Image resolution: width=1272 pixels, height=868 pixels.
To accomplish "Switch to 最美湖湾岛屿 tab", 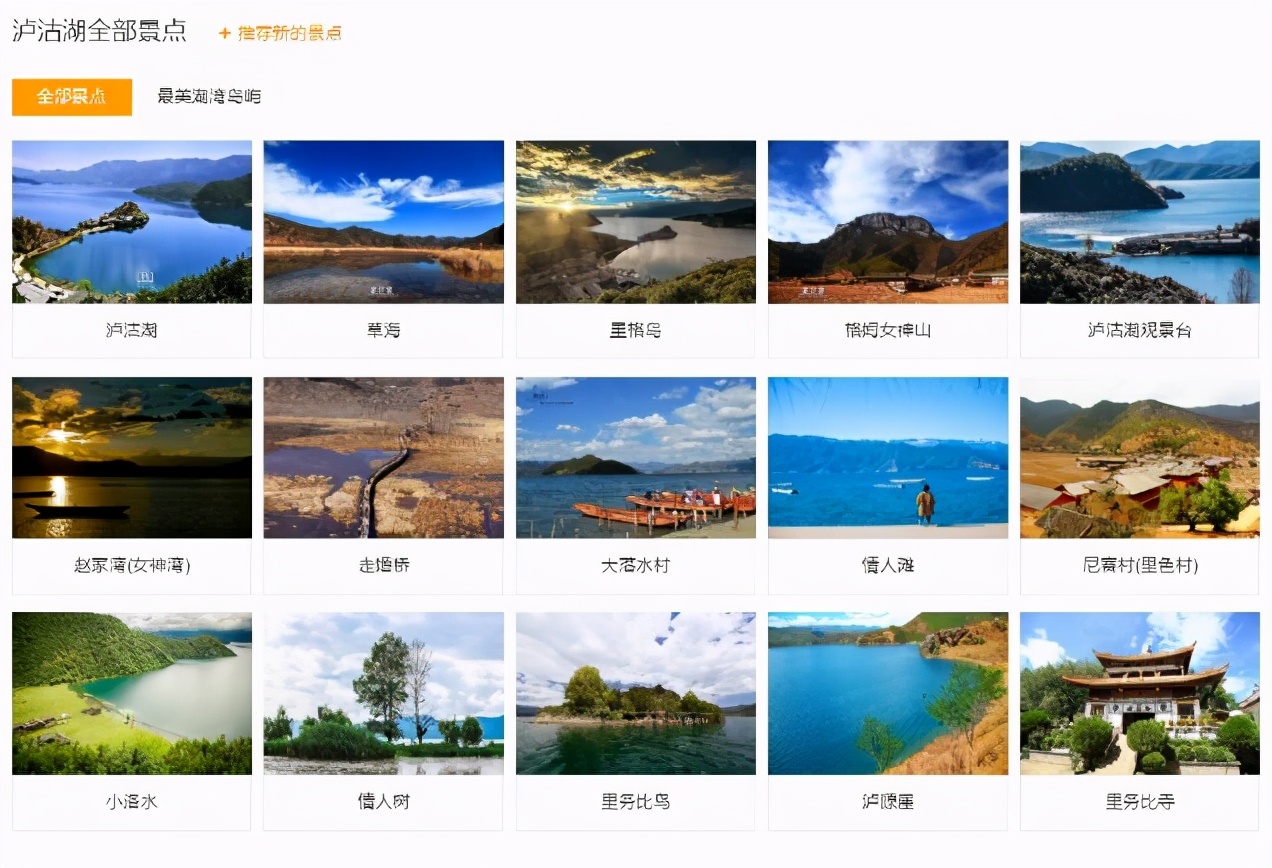I will tap(209, 97).
